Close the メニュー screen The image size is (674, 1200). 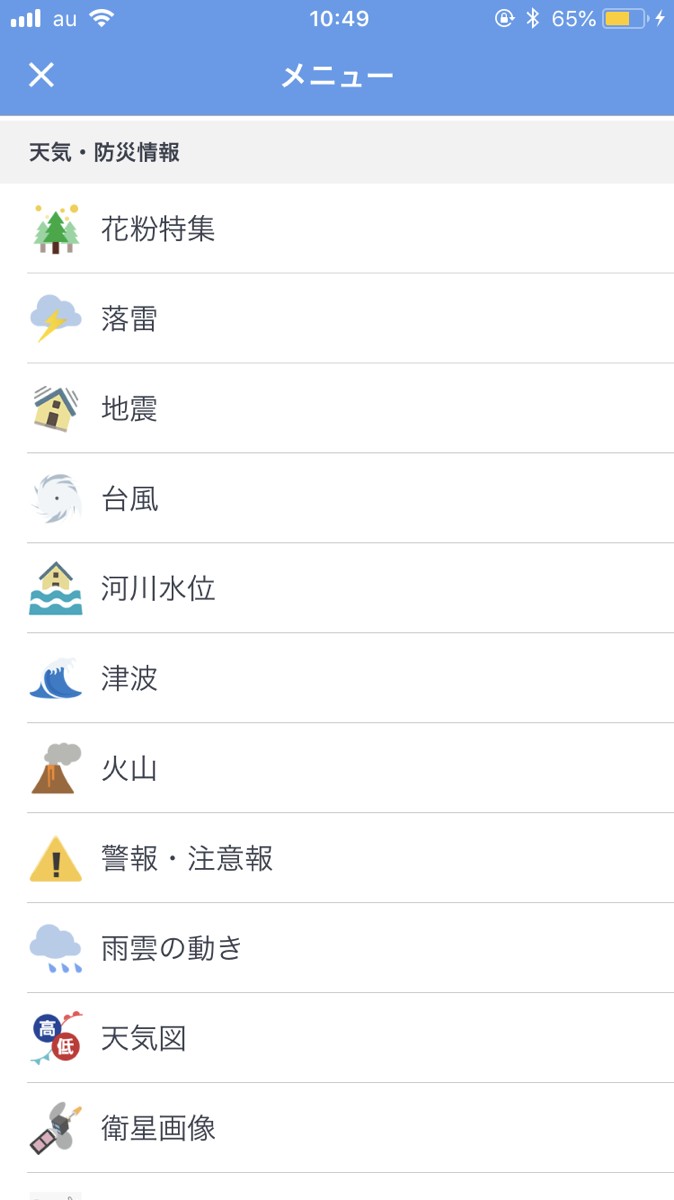41,75
